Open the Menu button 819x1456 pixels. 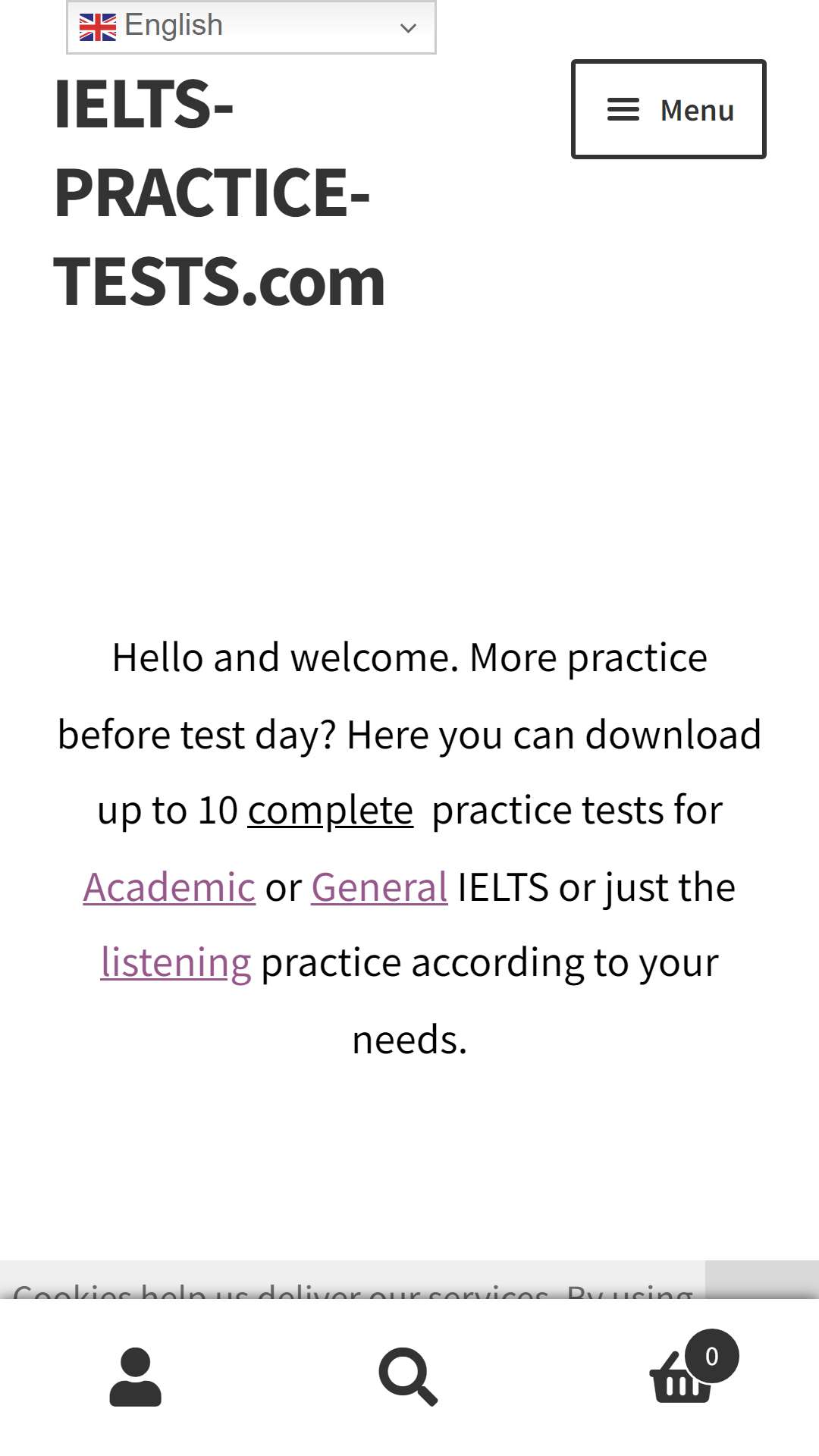(668, 109)
